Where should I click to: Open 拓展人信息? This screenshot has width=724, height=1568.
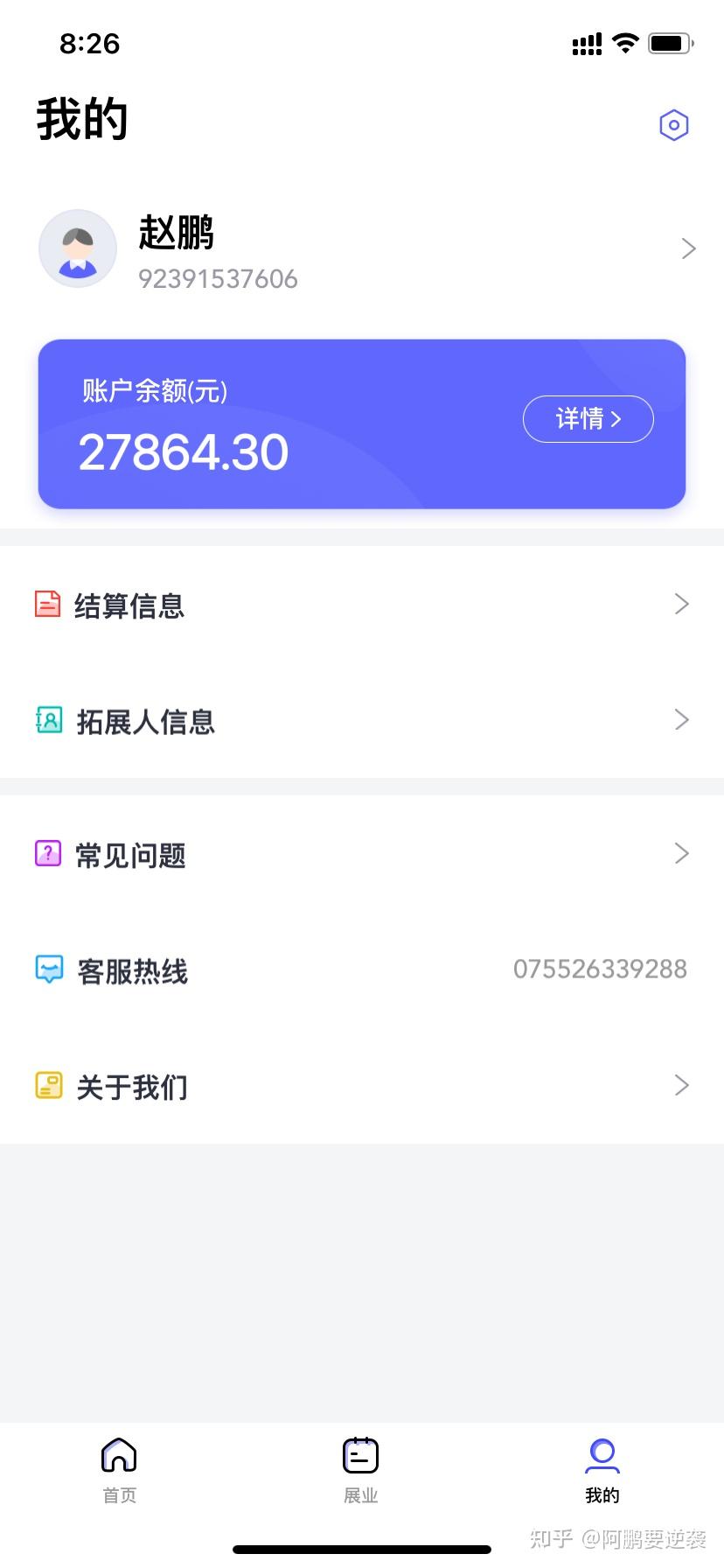(x=362, y=720)
